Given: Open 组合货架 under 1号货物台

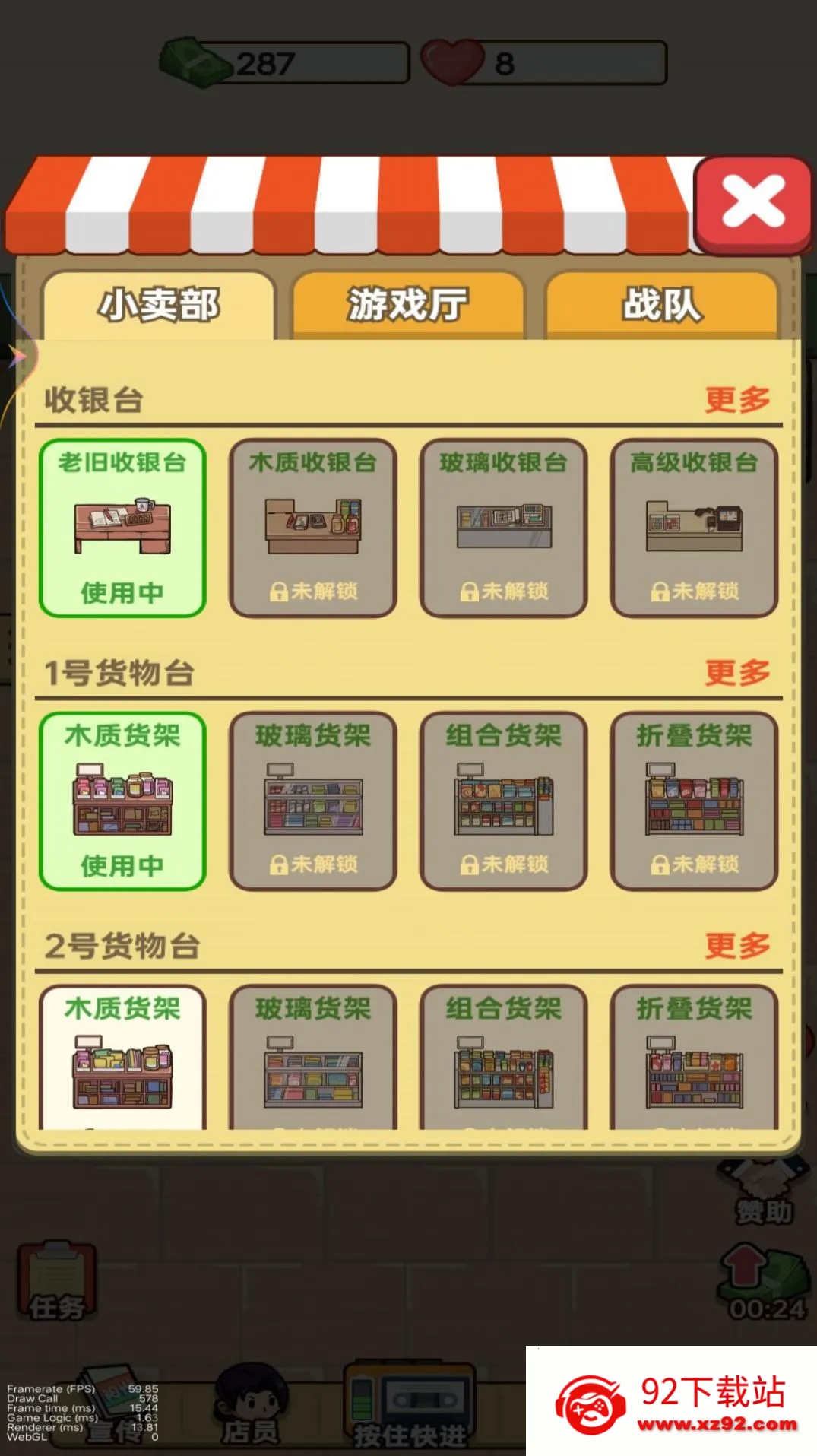Looking at the screenshot, I should tap(503, 801).
